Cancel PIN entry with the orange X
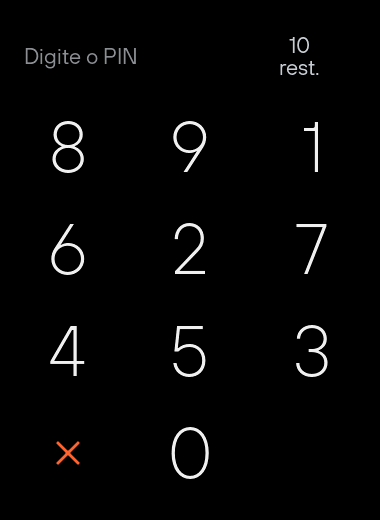The height and width of the screenshot is (520, 380). [68, 453]
